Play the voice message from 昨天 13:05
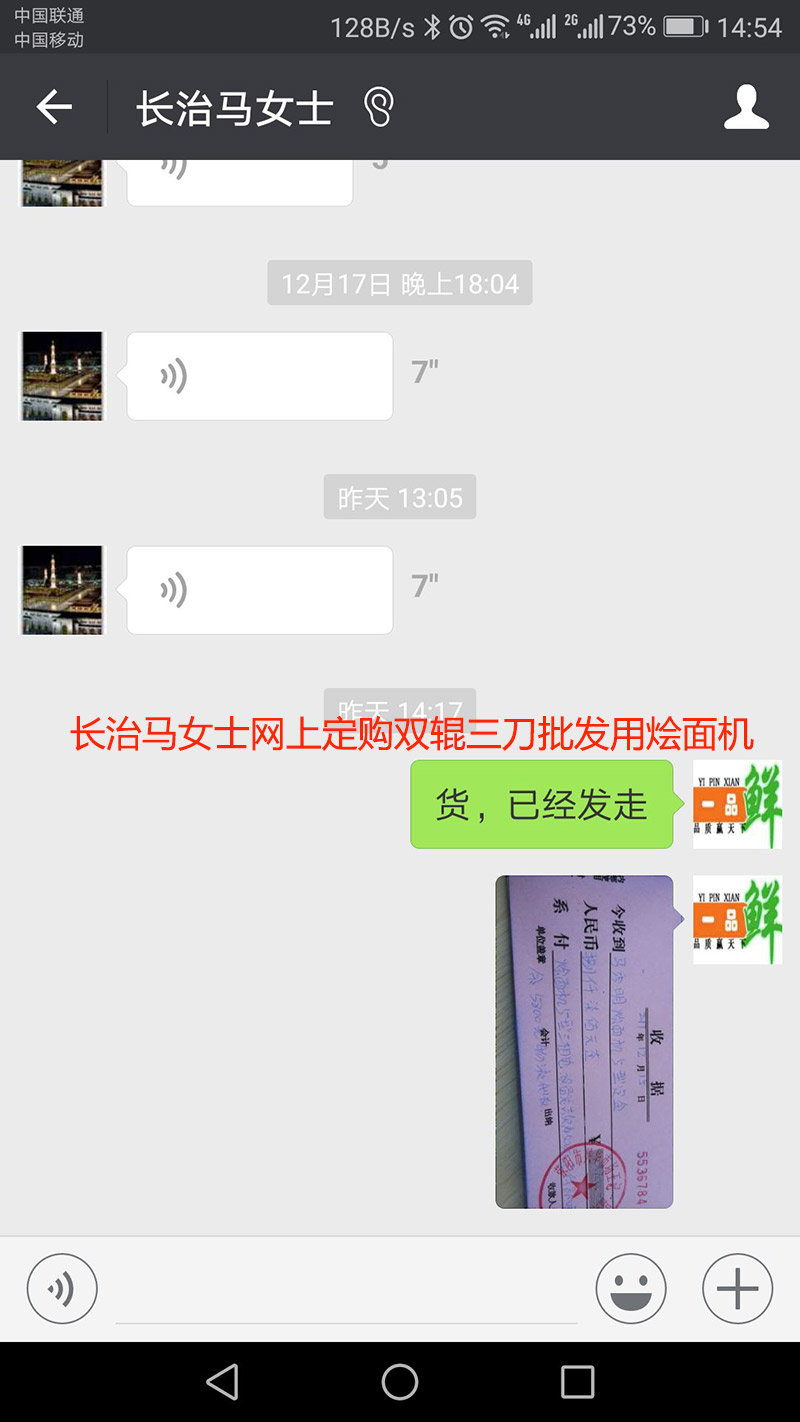 coord(259,590)
